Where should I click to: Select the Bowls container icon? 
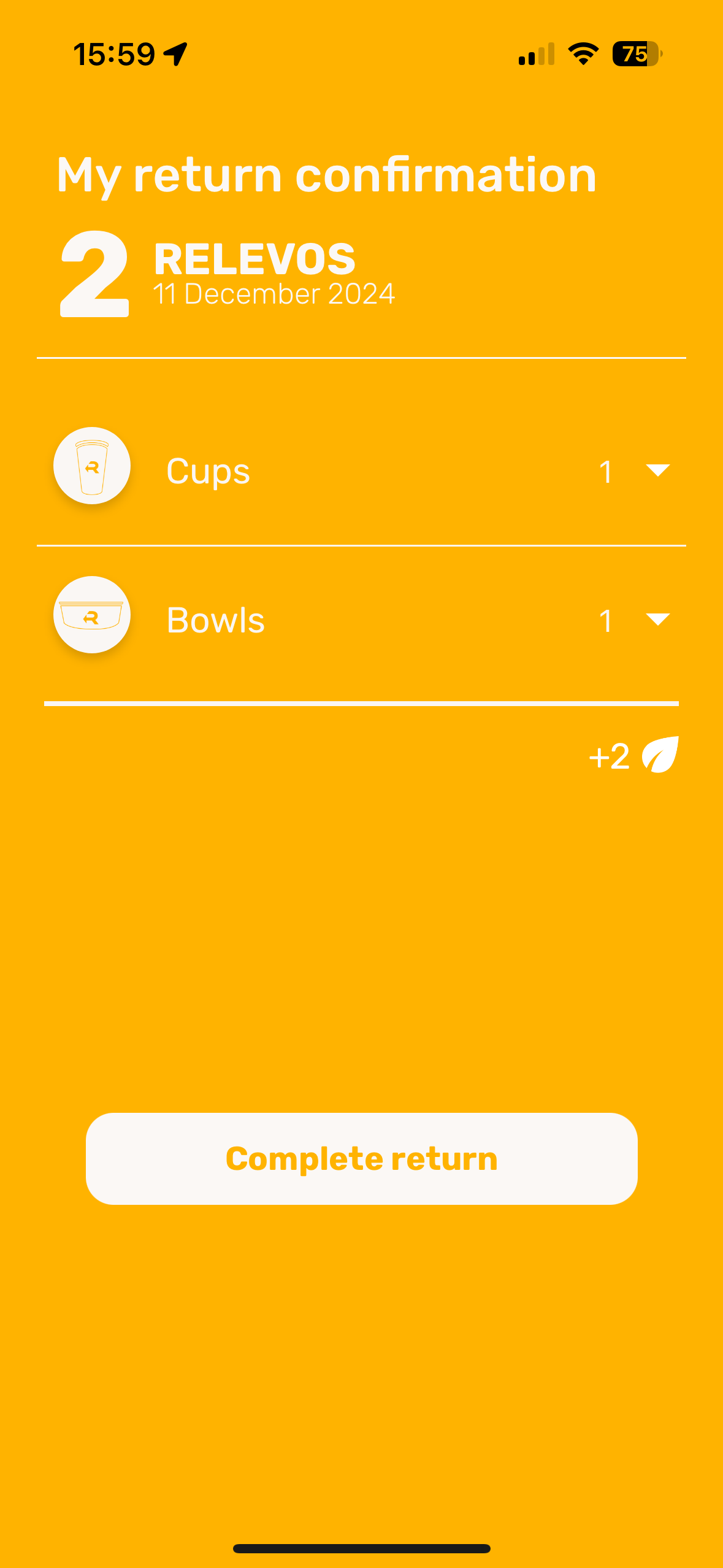click(91, 615)
